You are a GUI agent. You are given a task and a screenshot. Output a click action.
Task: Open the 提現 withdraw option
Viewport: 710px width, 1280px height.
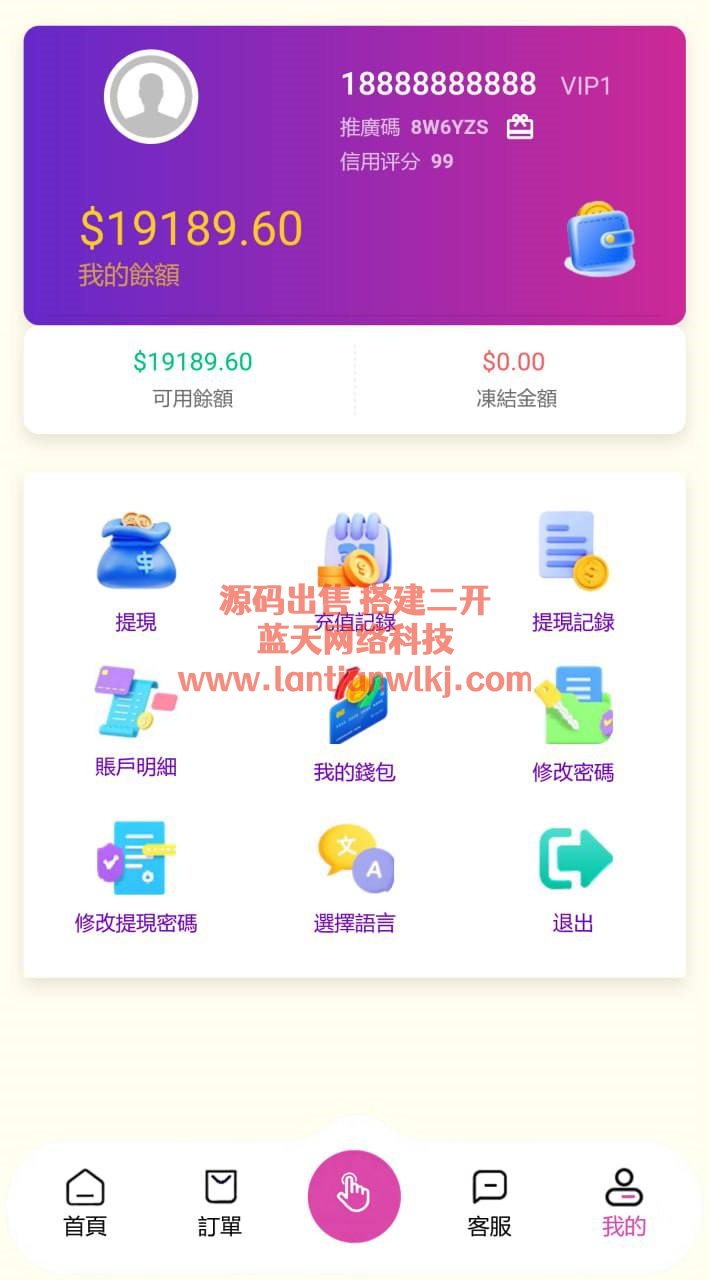136,571
